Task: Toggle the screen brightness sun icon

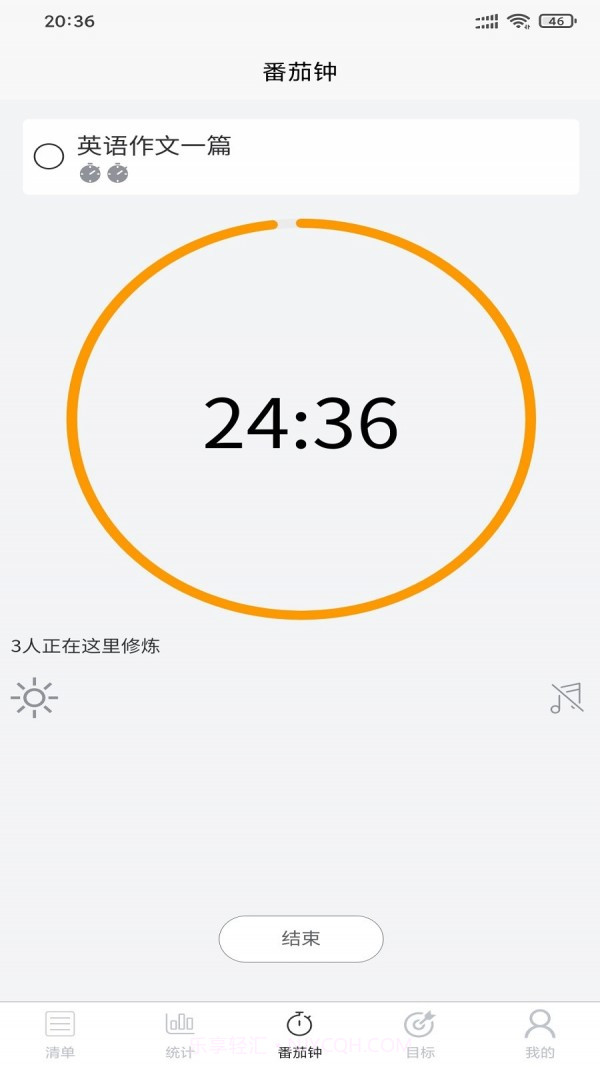Action: click(x=34, y=697)
